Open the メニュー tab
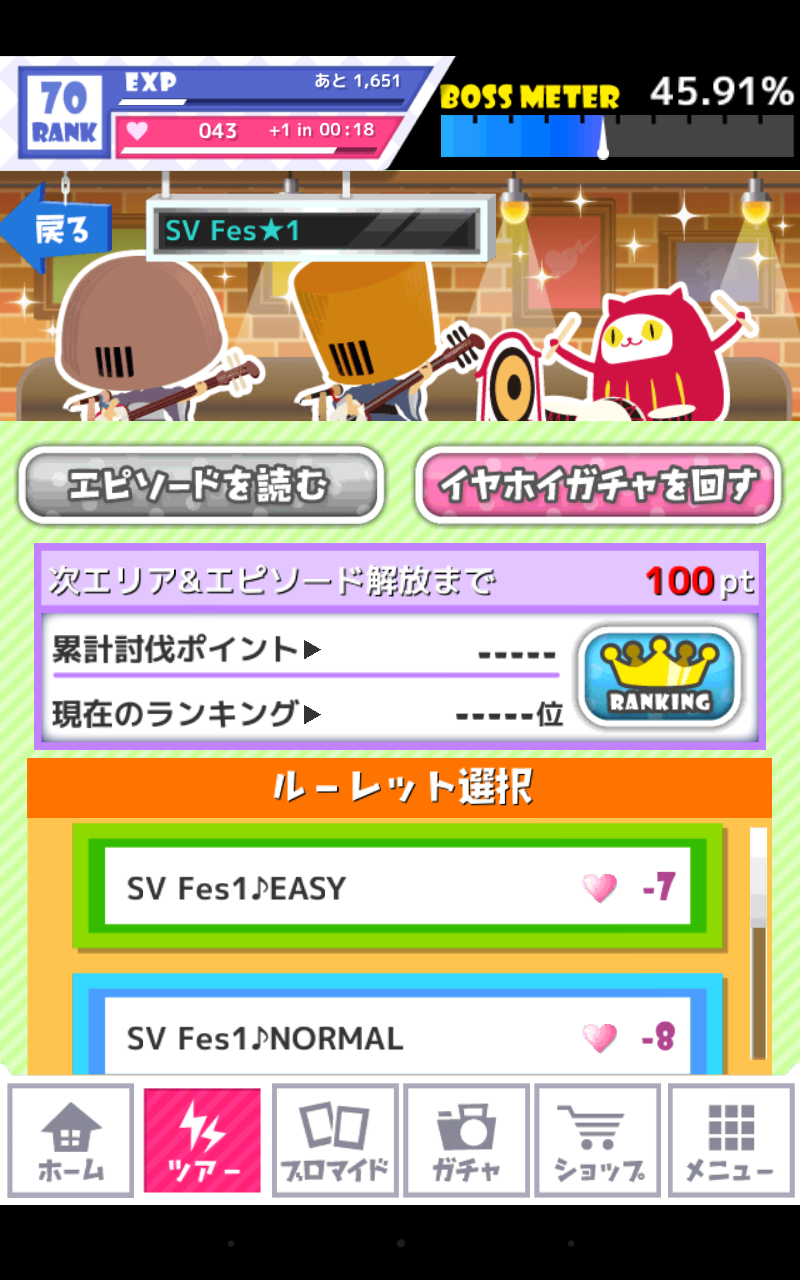The image size is (800, 1280). click(x=730, y=1140)
